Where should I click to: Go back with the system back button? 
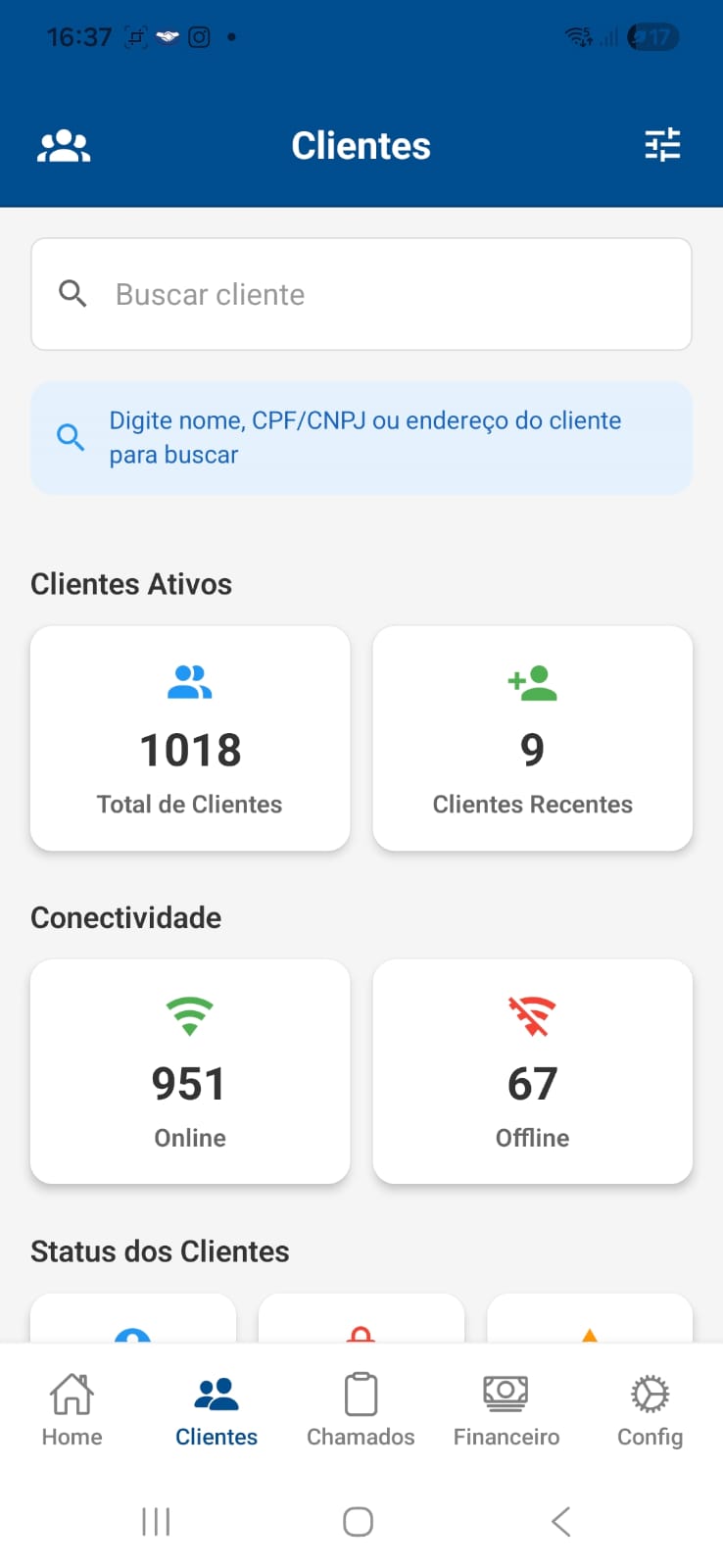tap(560, 1521)
